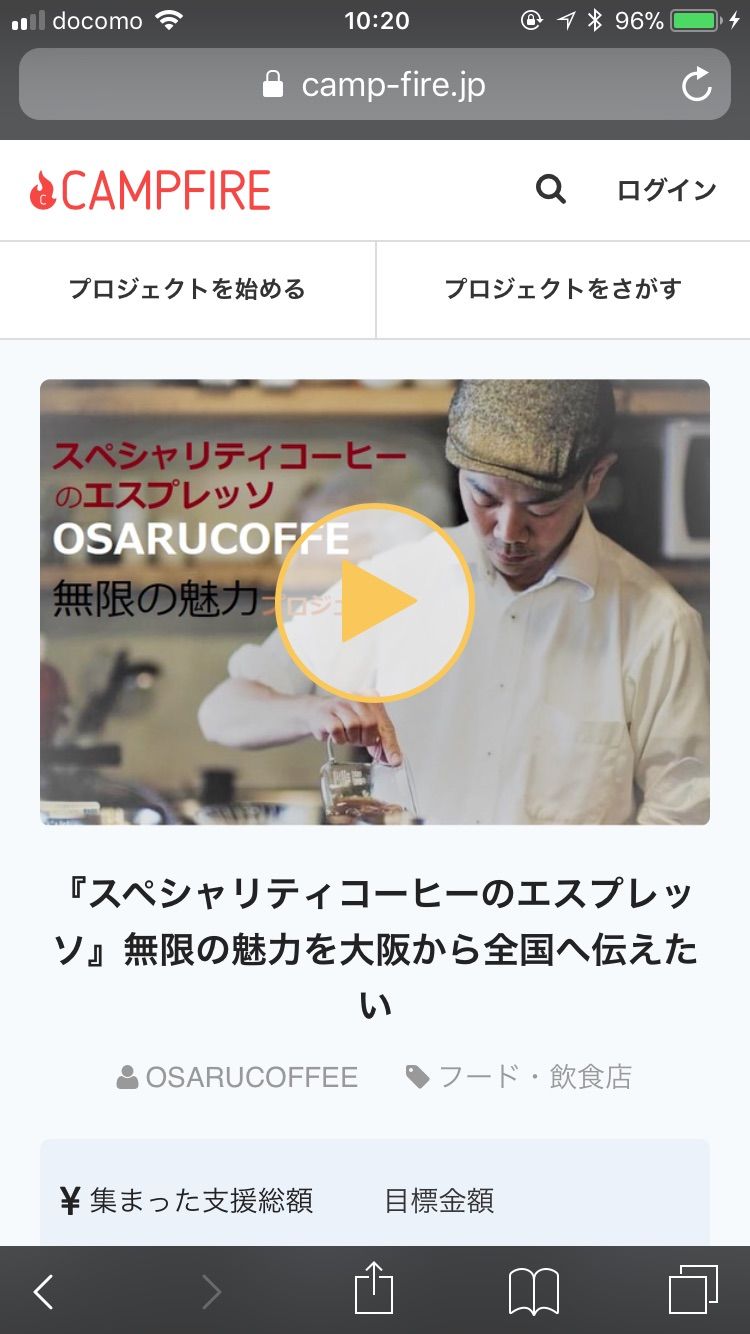This screenshot has width=750, height=1334.
Task: Tap the search magnifier icon
Action: 551,189
